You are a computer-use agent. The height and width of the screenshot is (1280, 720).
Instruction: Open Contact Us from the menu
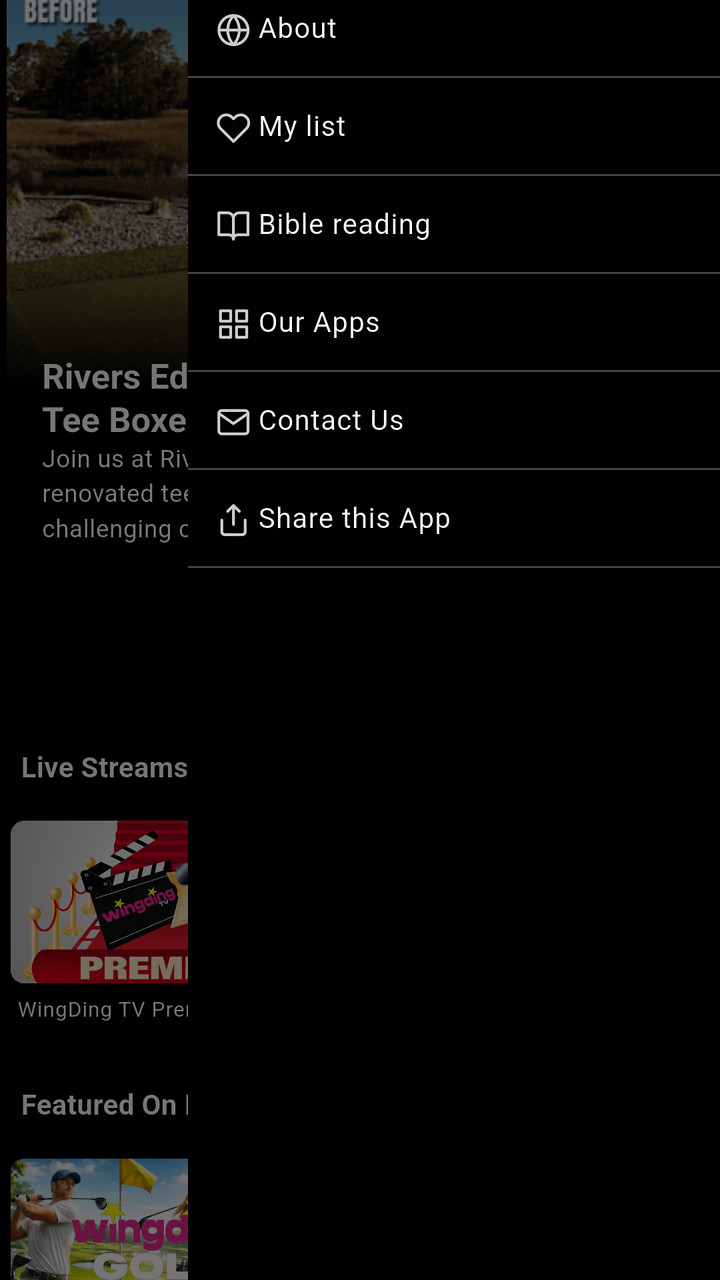click(x=331, y=420)
